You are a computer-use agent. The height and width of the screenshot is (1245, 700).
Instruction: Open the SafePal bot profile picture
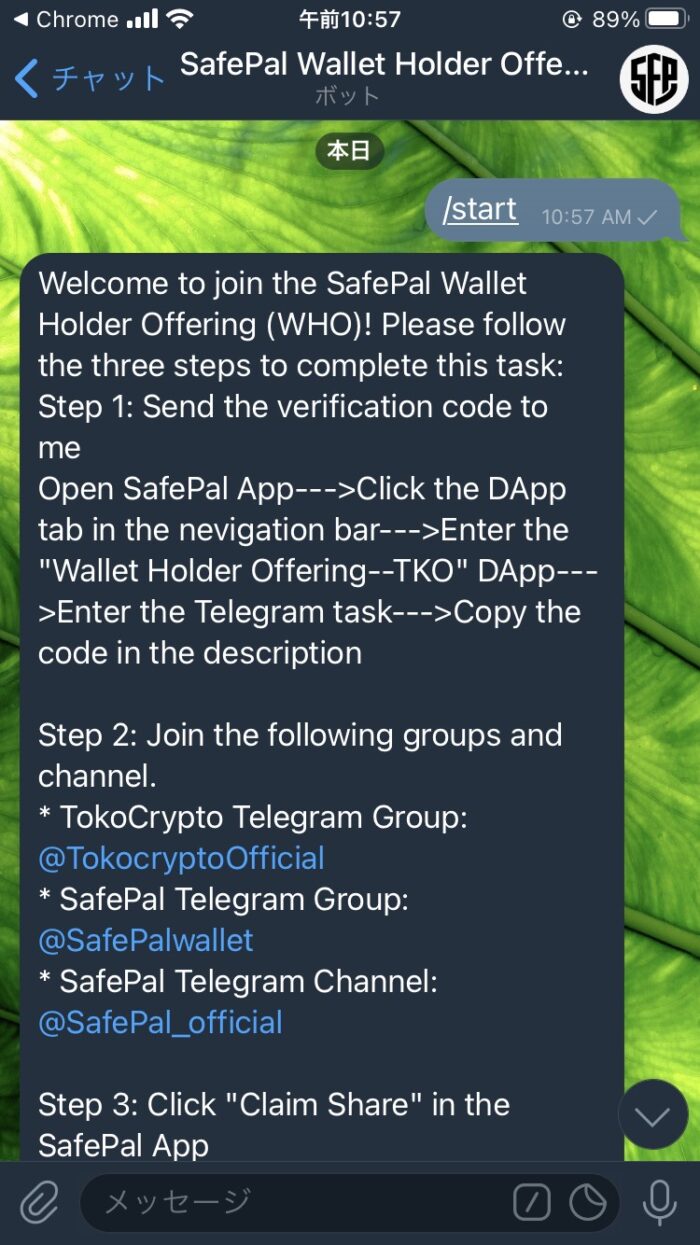pyautogui.click(x=654, y=78)
